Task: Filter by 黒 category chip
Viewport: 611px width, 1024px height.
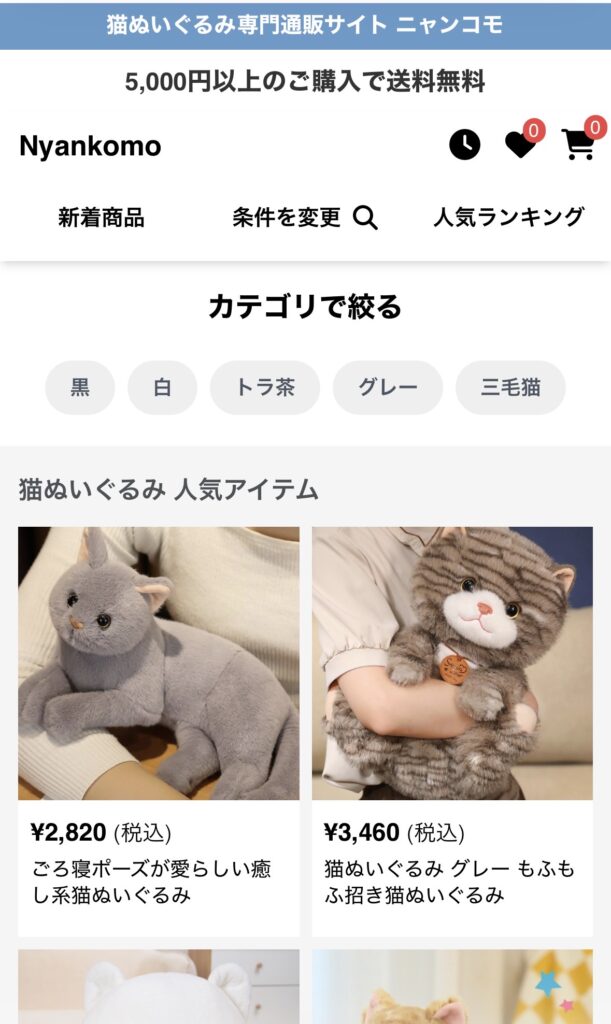Action: (80, 388)
